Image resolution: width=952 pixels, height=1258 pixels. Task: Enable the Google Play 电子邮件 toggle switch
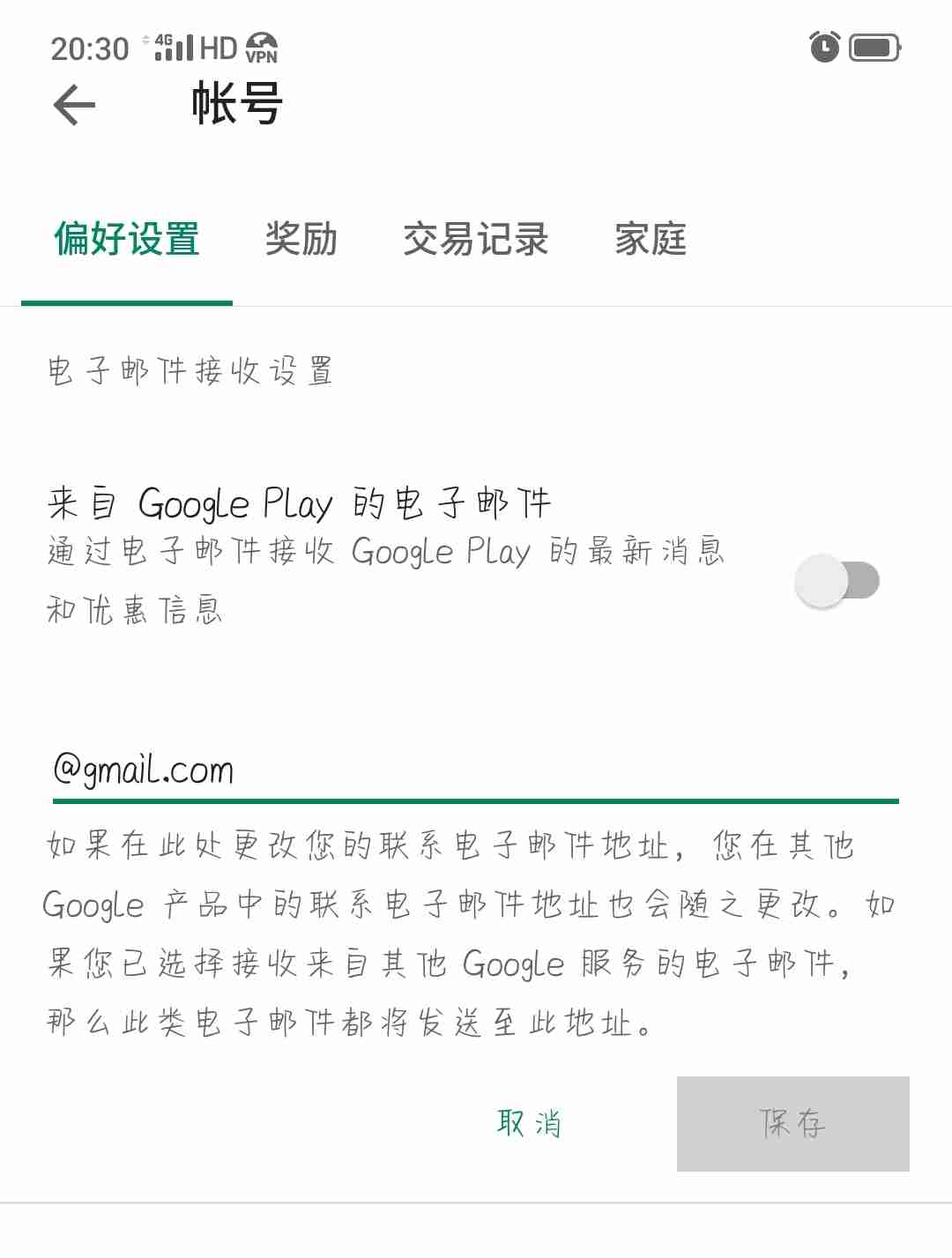836,579
